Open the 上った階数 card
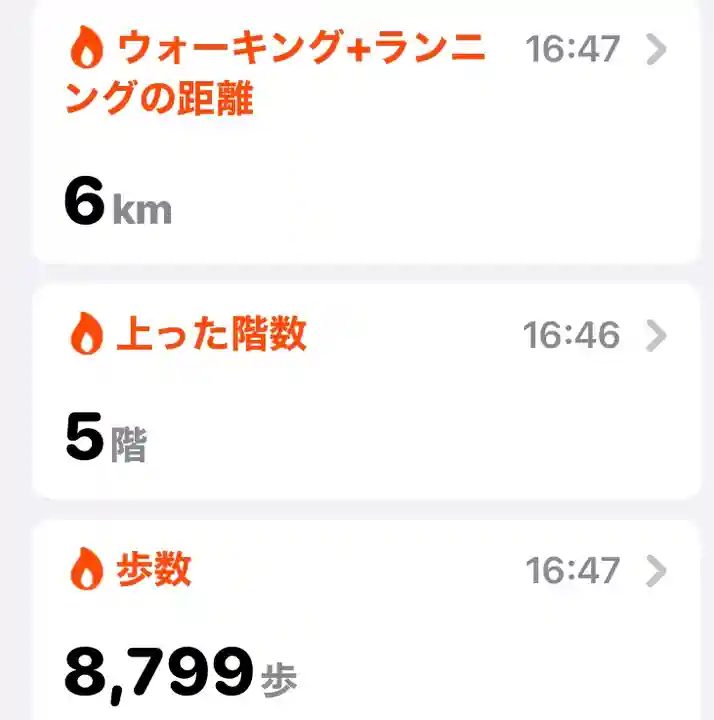The image size is (714, 720). tap(366, 390)
